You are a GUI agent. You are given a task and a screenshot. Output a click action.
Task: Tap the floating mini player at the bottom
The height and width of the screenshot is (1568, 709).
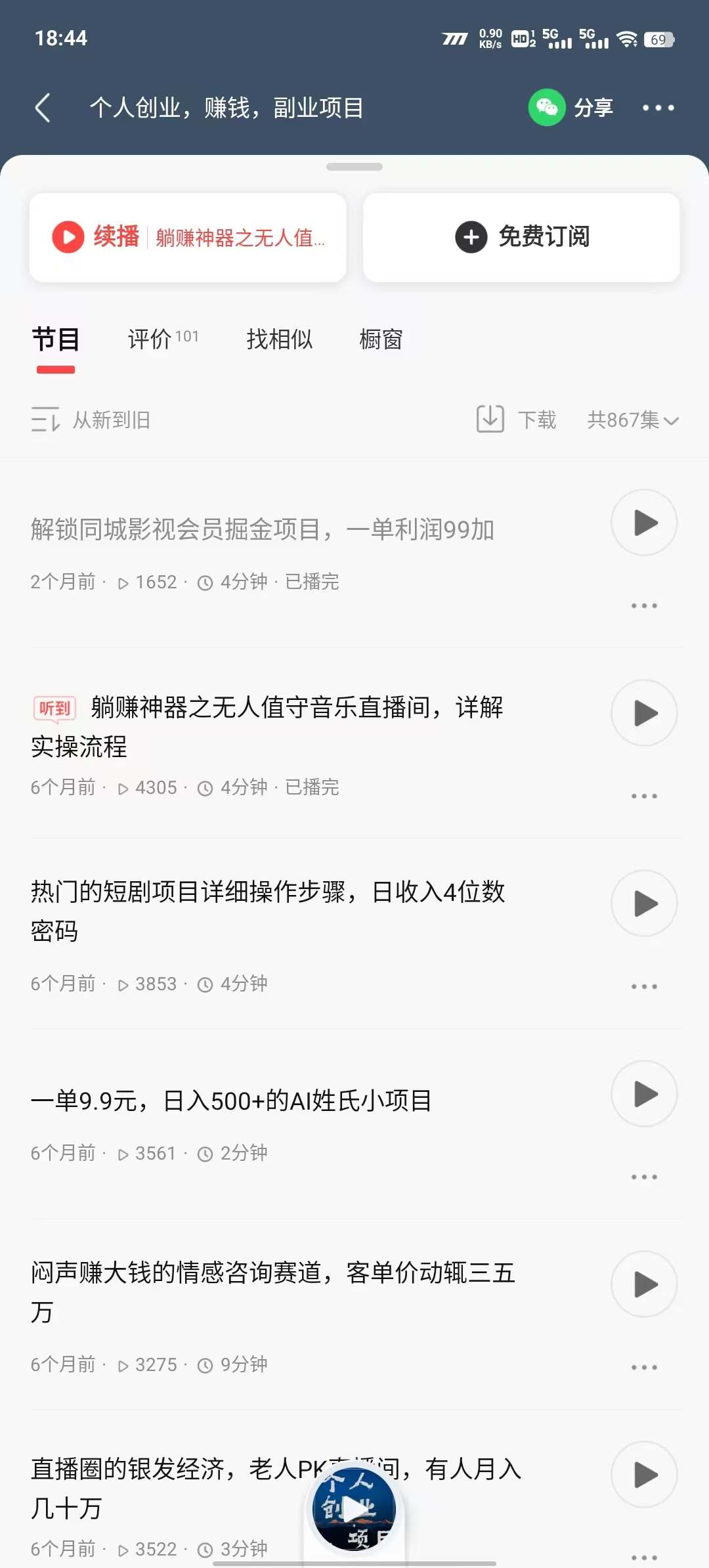coord(354,1510)
